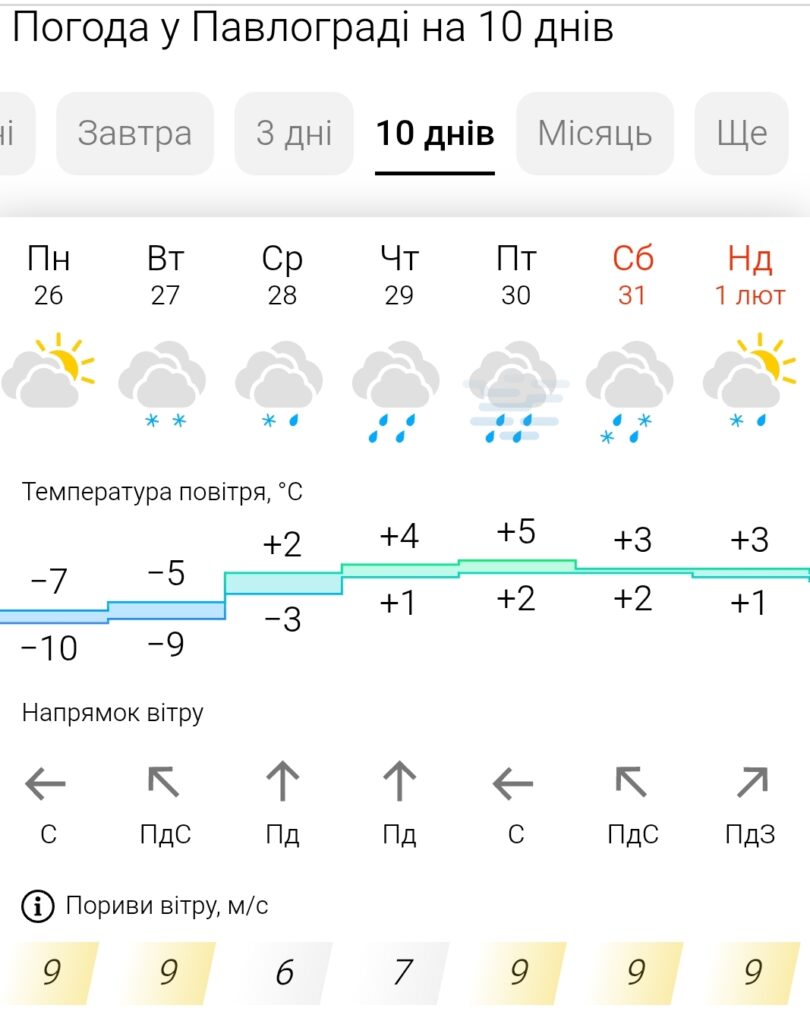Open the Ще tab
The height and width of the screenshot is (1024, 810).
742,134
